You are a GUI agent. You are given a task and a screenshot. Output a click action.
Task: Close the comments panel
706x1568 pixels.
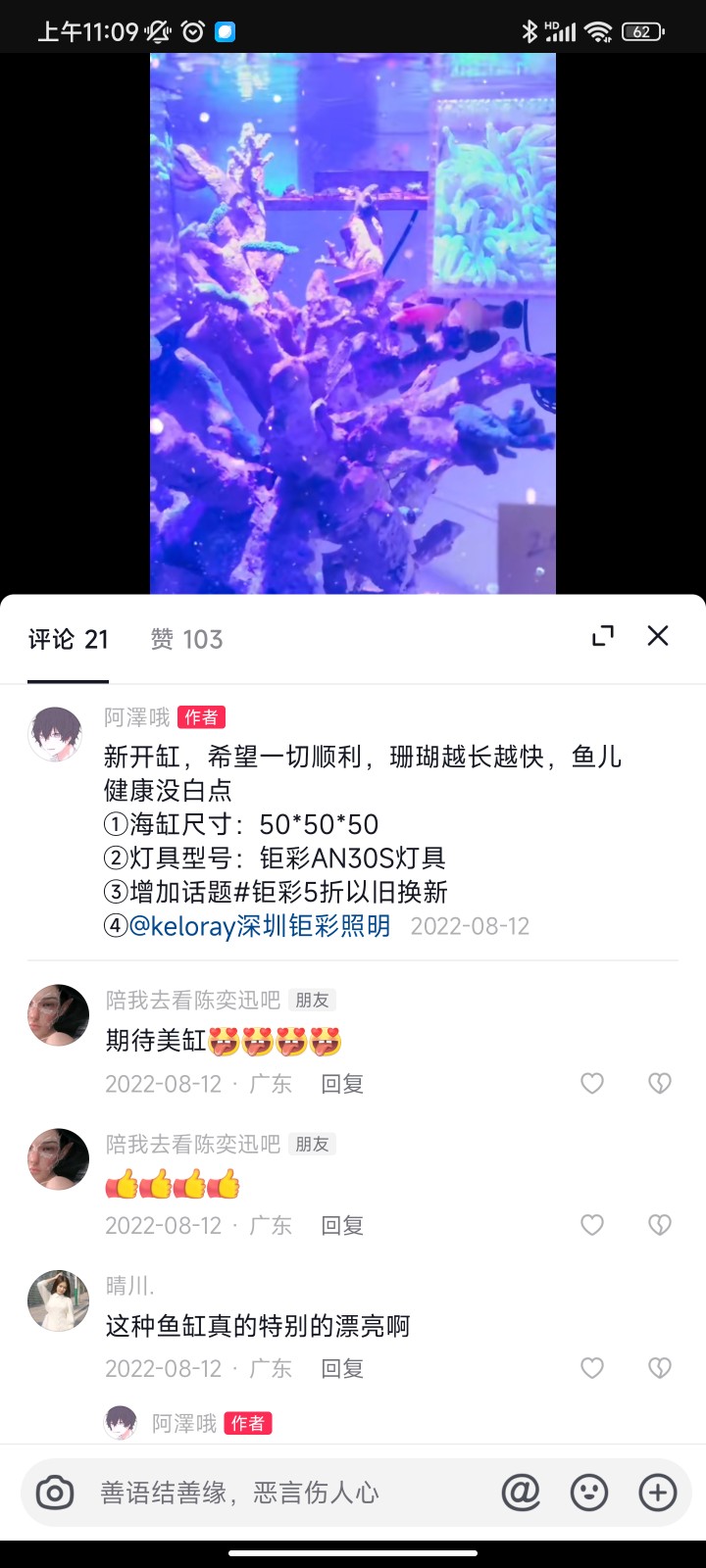(658, 636)
